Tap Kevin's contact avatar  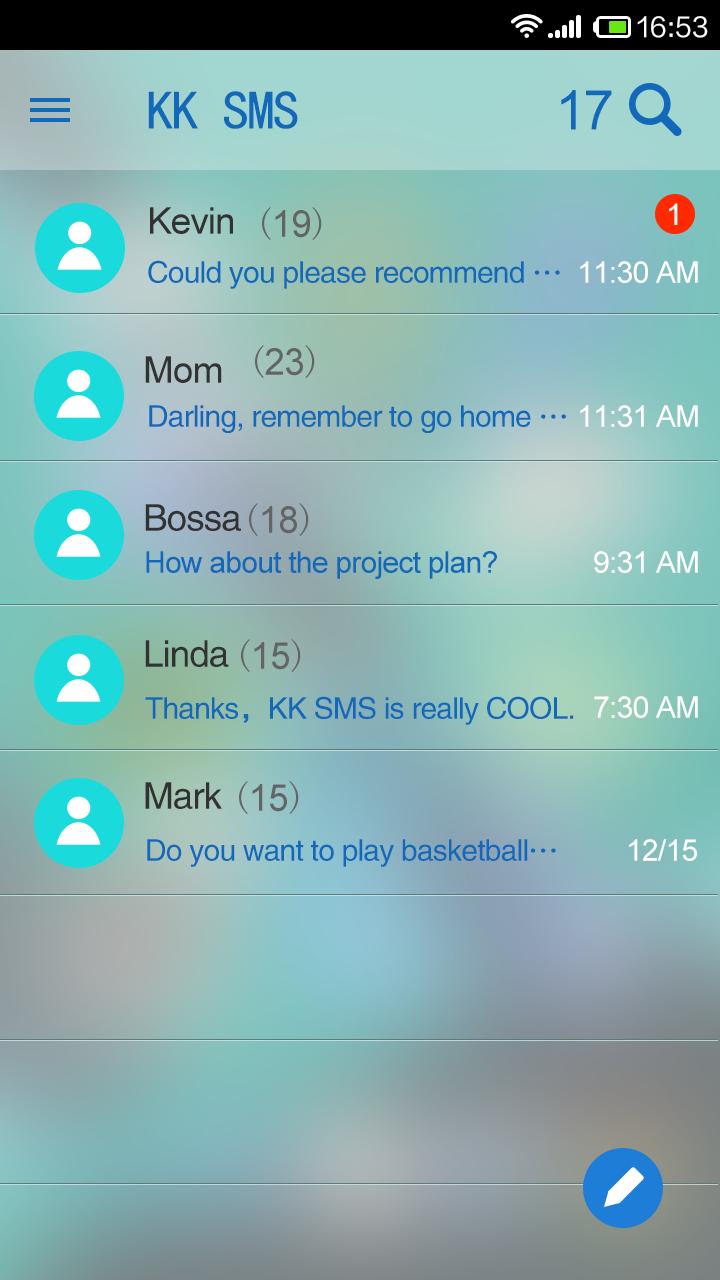click(x=79, y=247)
